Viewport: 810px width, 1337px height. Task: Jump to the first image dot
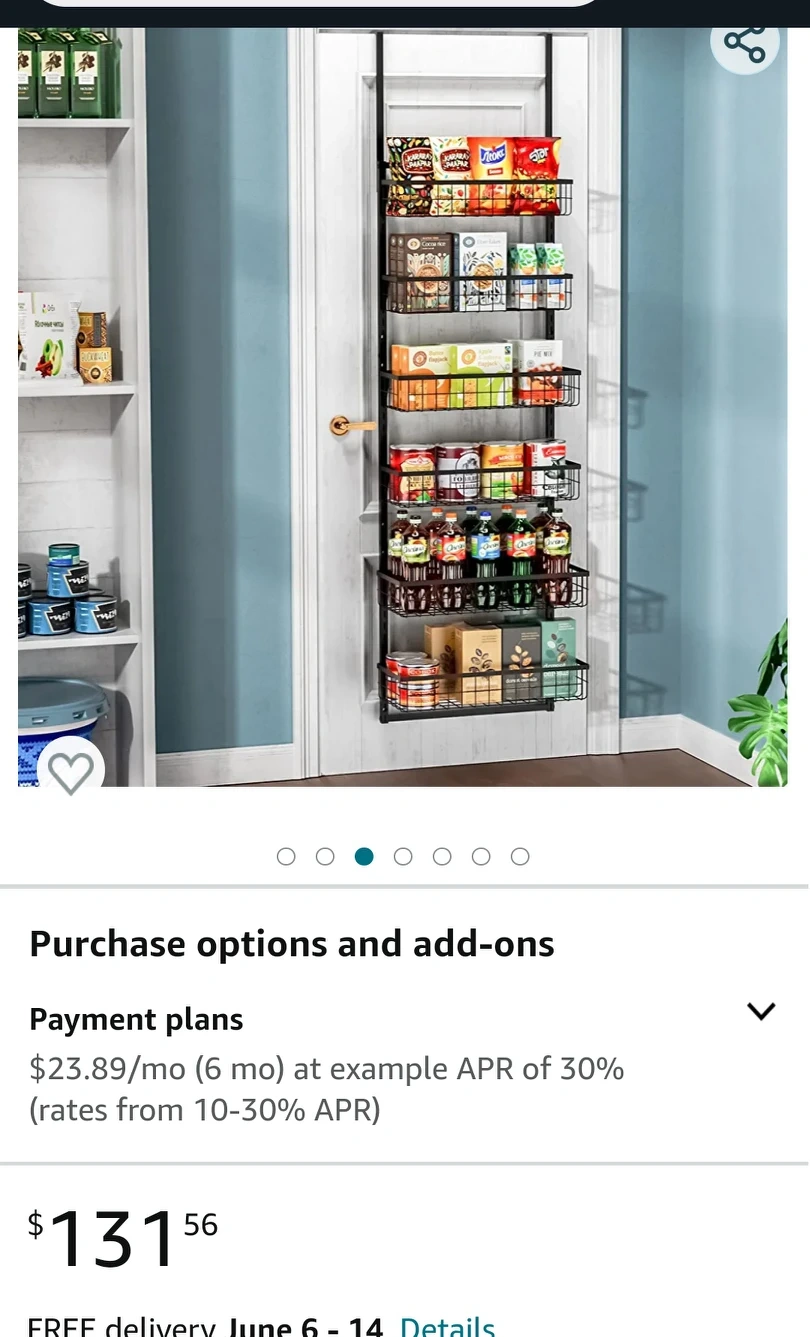coord(286,856)
